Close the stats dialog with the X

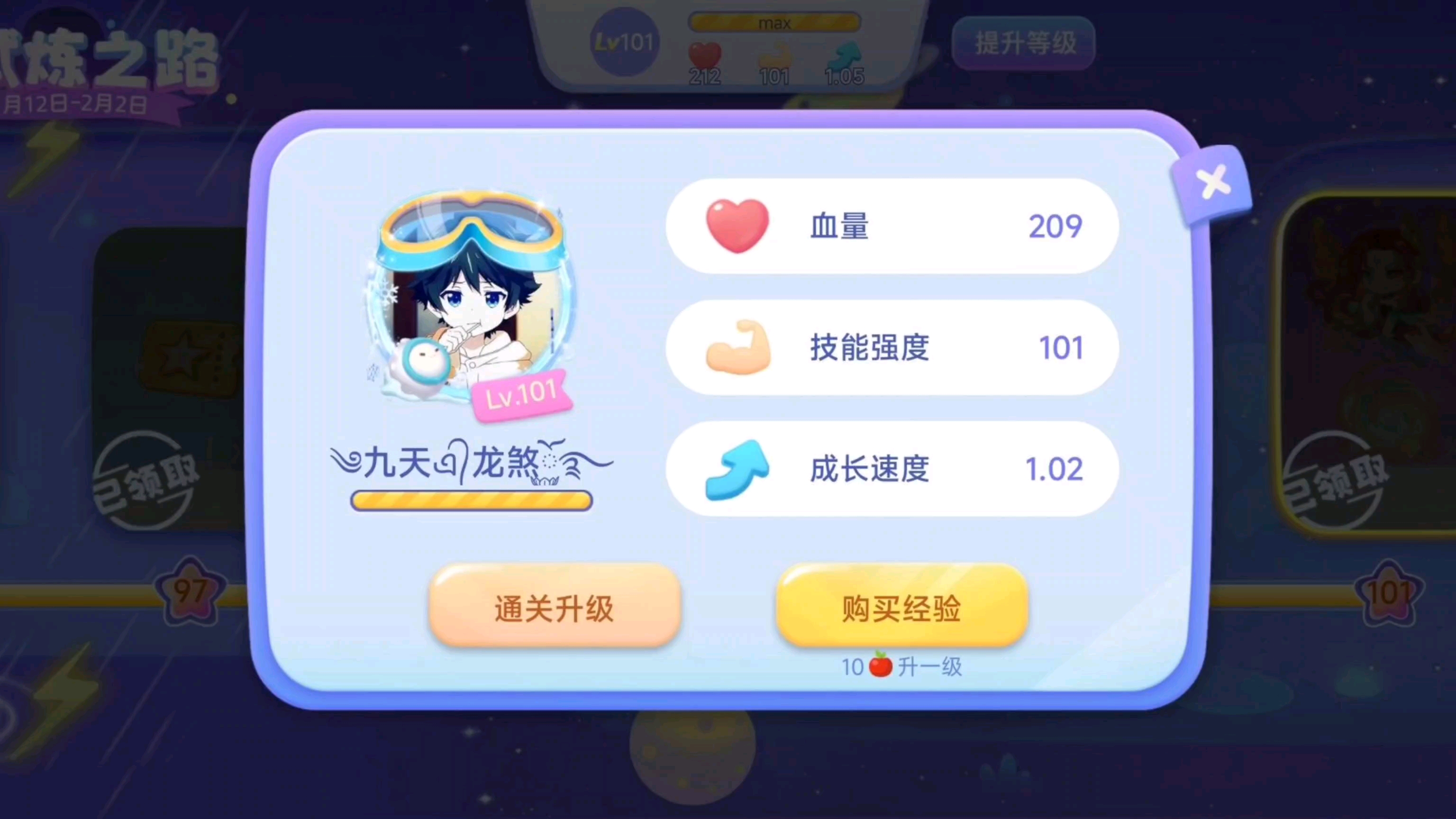tap(1213, 182)
